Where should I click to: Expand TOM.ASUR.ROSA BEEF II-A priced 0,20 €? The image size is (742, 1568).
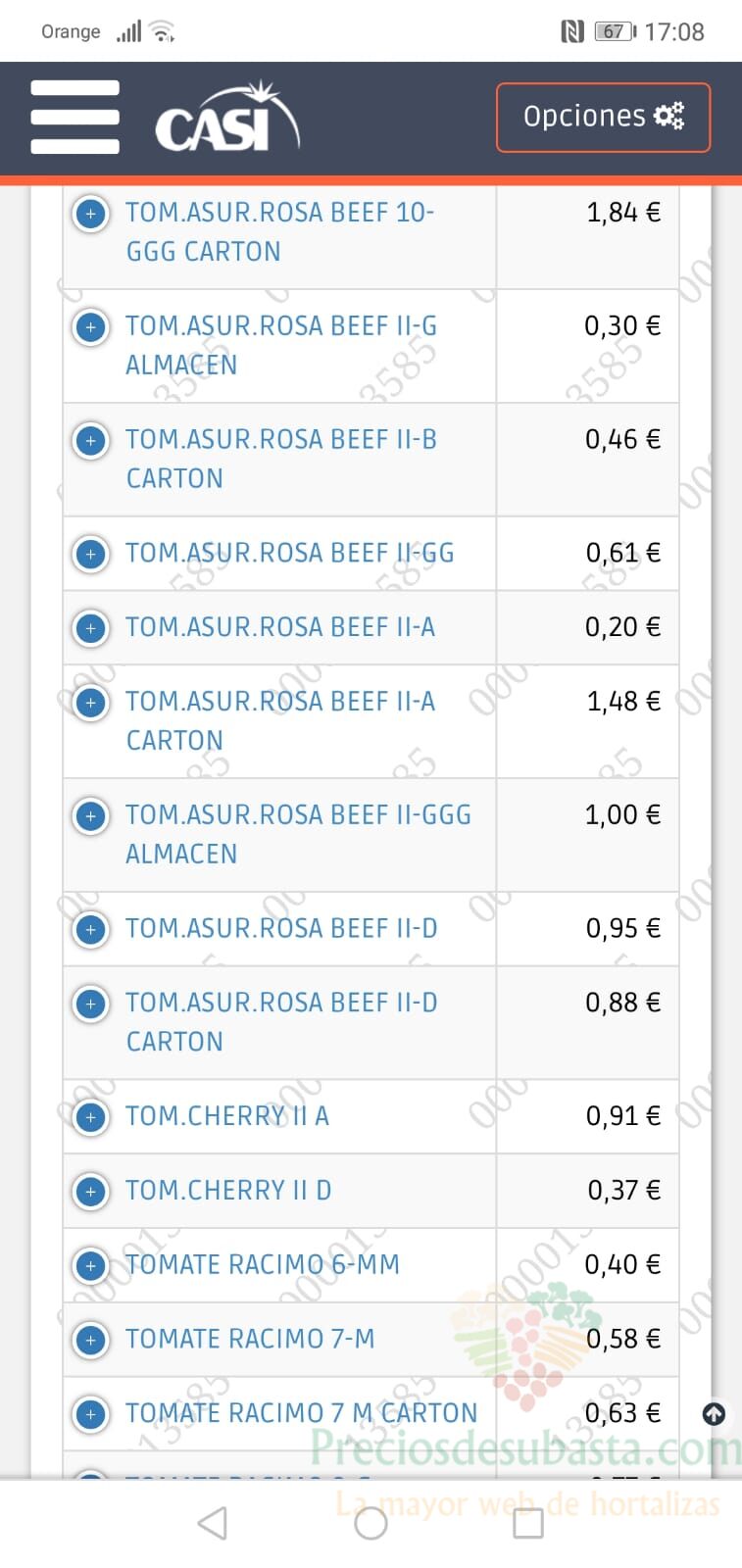pos(91,627)
